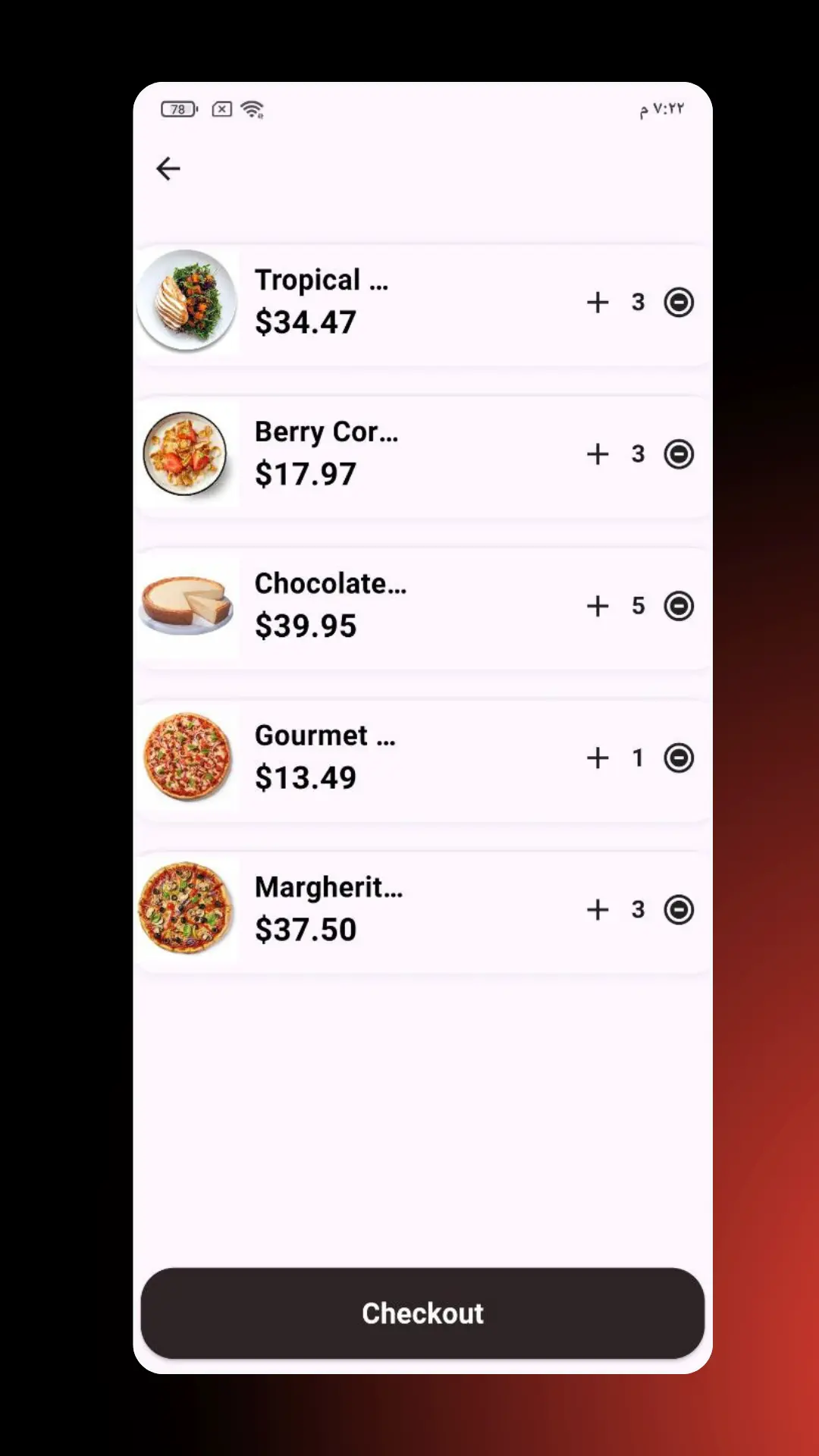This screenshot has width=819, height=1456.
Task: Go back using the arrow icon
Action: coord(168,168)
